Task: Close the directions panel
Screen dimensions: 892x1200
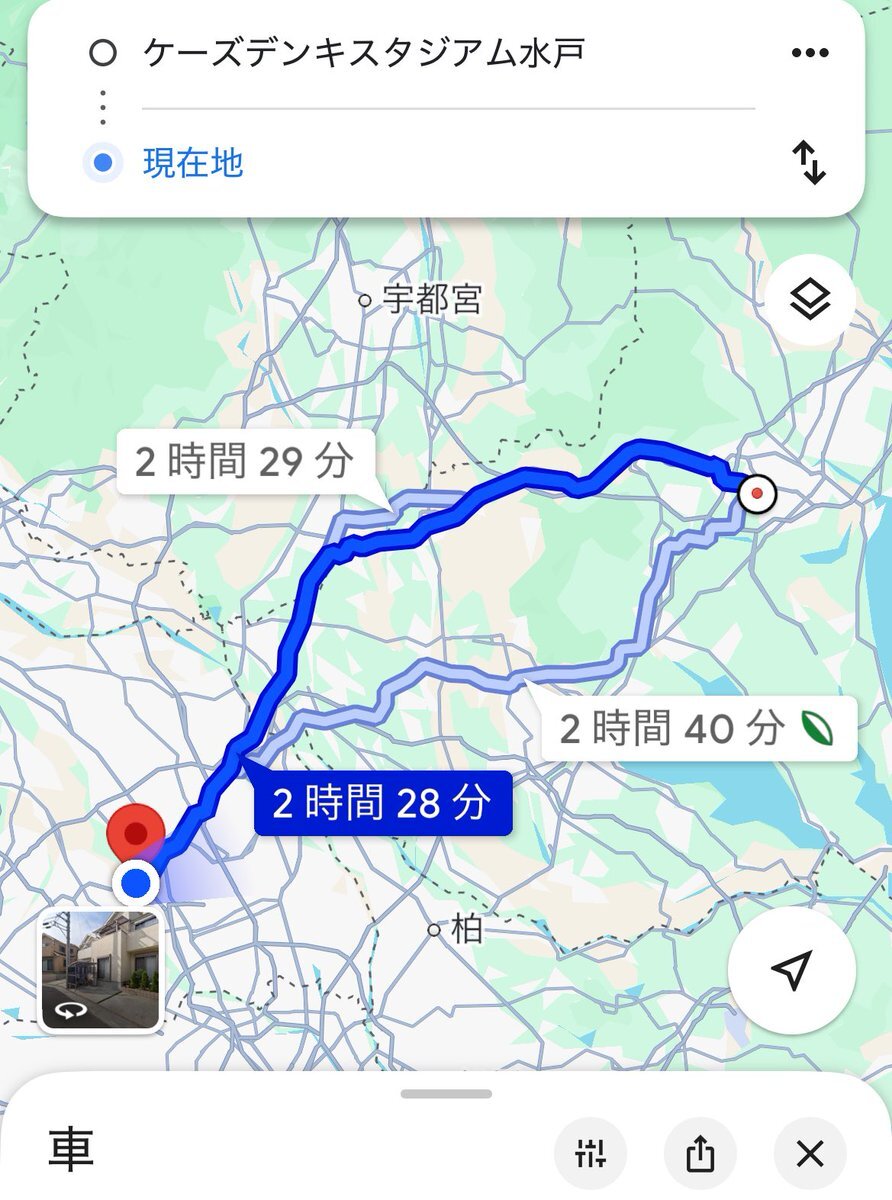Action: pyautogui.click(x=809, y=1155)
